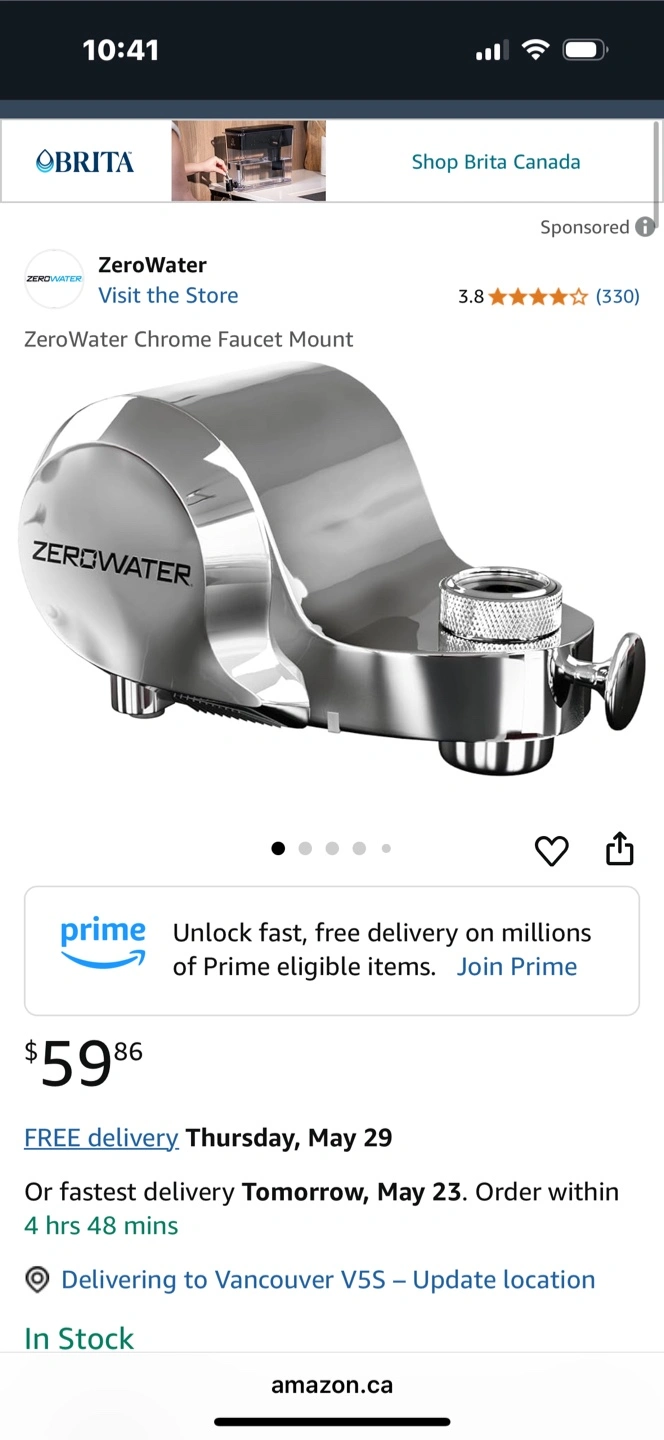Screen dimensions: 664x1440
Task: Add this item to wish list with heart
Action: pos(551,851)
